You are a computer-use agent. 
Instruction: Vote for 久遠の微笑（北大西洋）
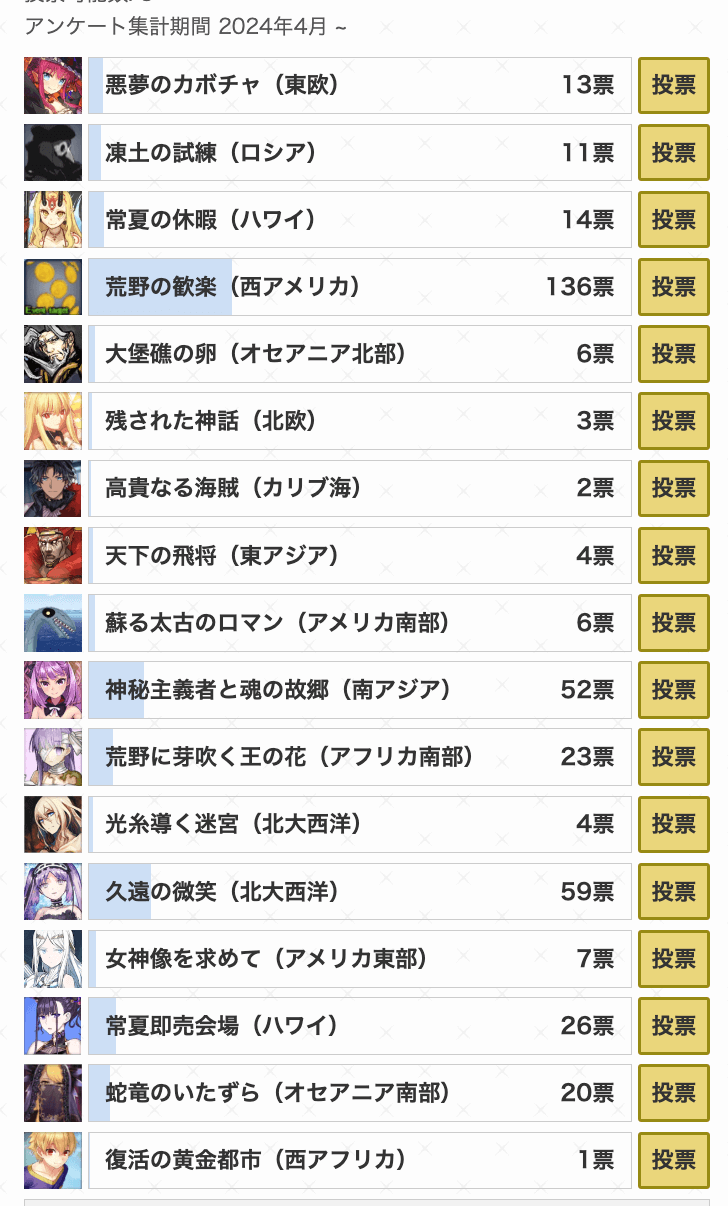coord(674,891)
